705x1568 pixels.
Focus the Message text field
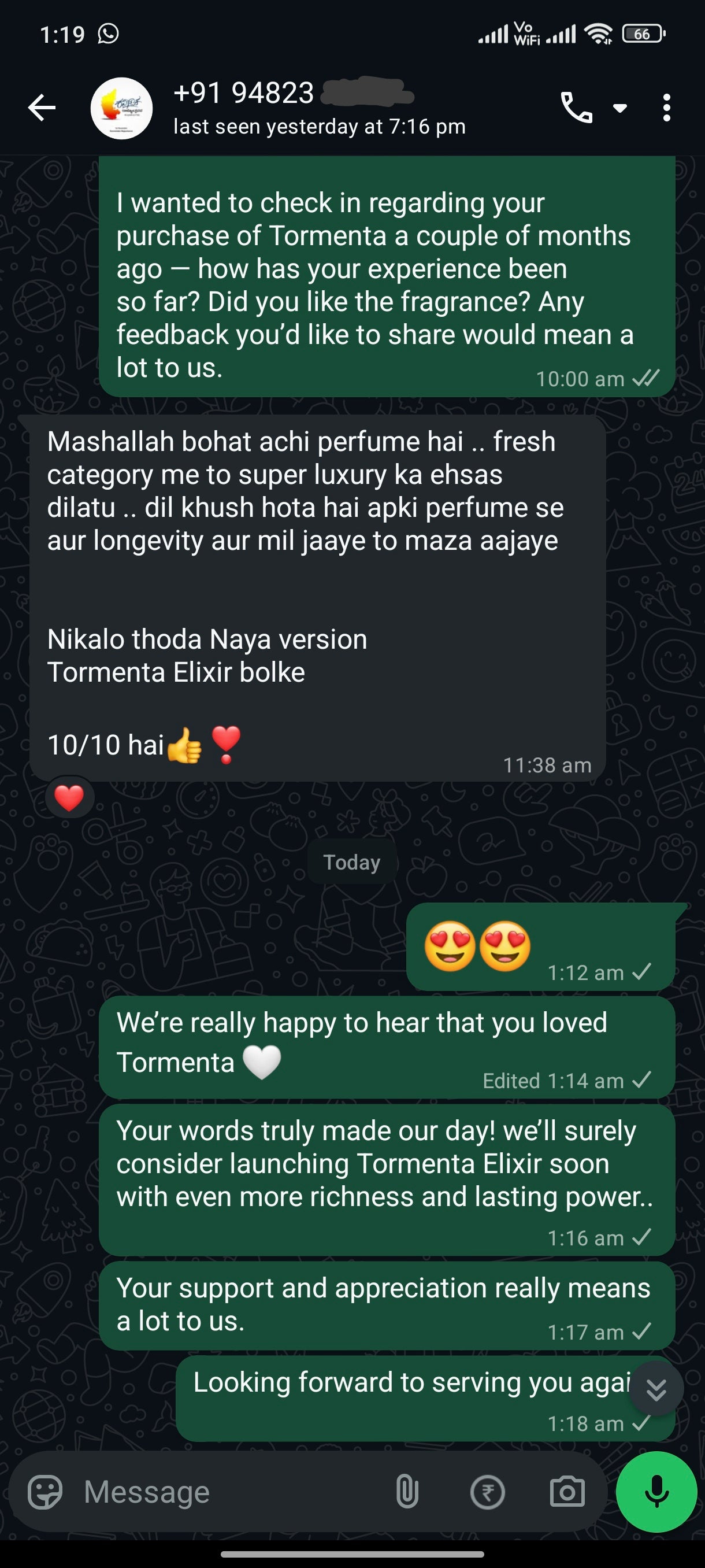[x=231, y=1492]
